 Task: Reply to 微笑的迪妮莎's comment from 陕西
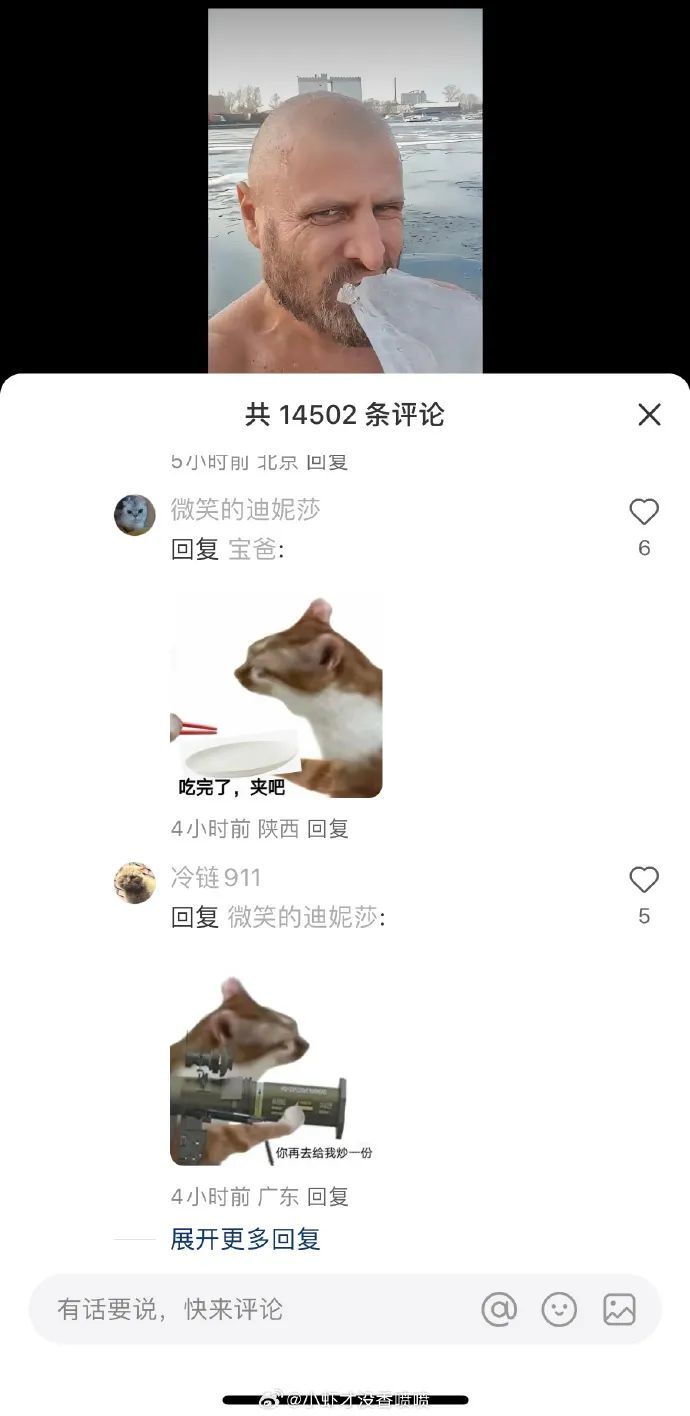(328, 829)
